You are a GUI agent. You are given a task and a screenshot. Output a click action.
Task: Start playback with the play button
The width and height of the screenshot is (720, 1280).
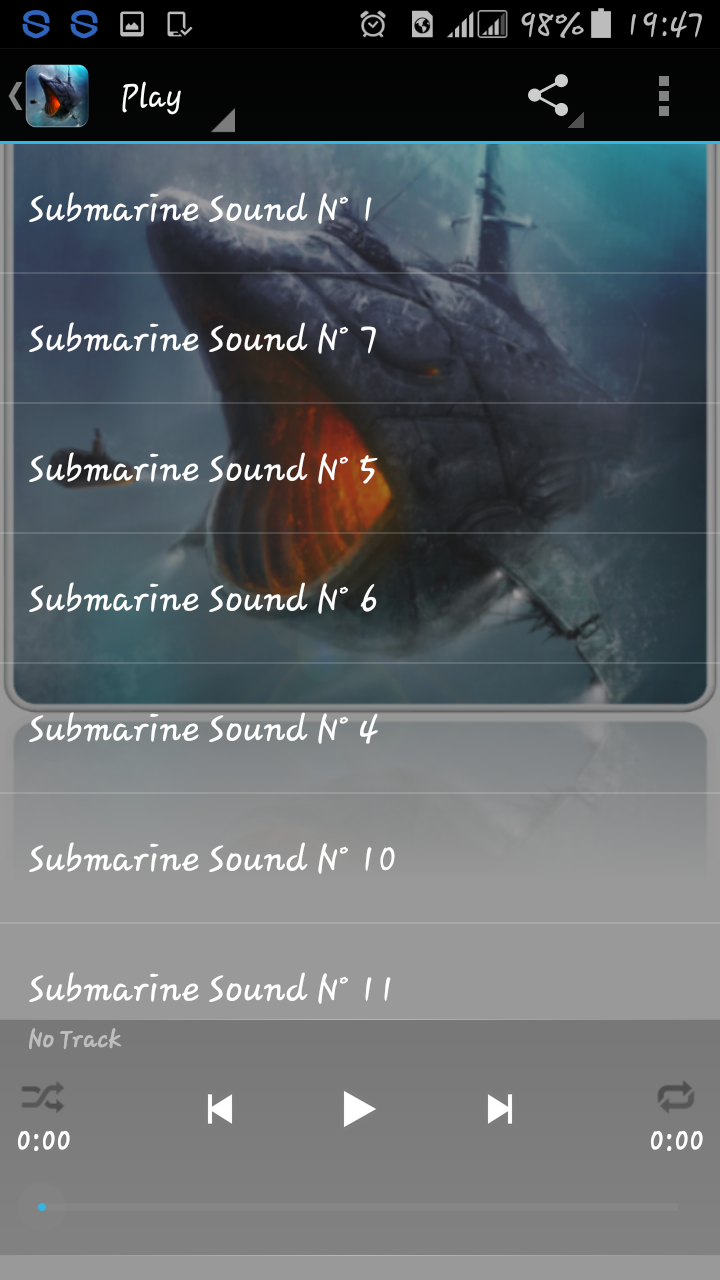point(358,1109)
